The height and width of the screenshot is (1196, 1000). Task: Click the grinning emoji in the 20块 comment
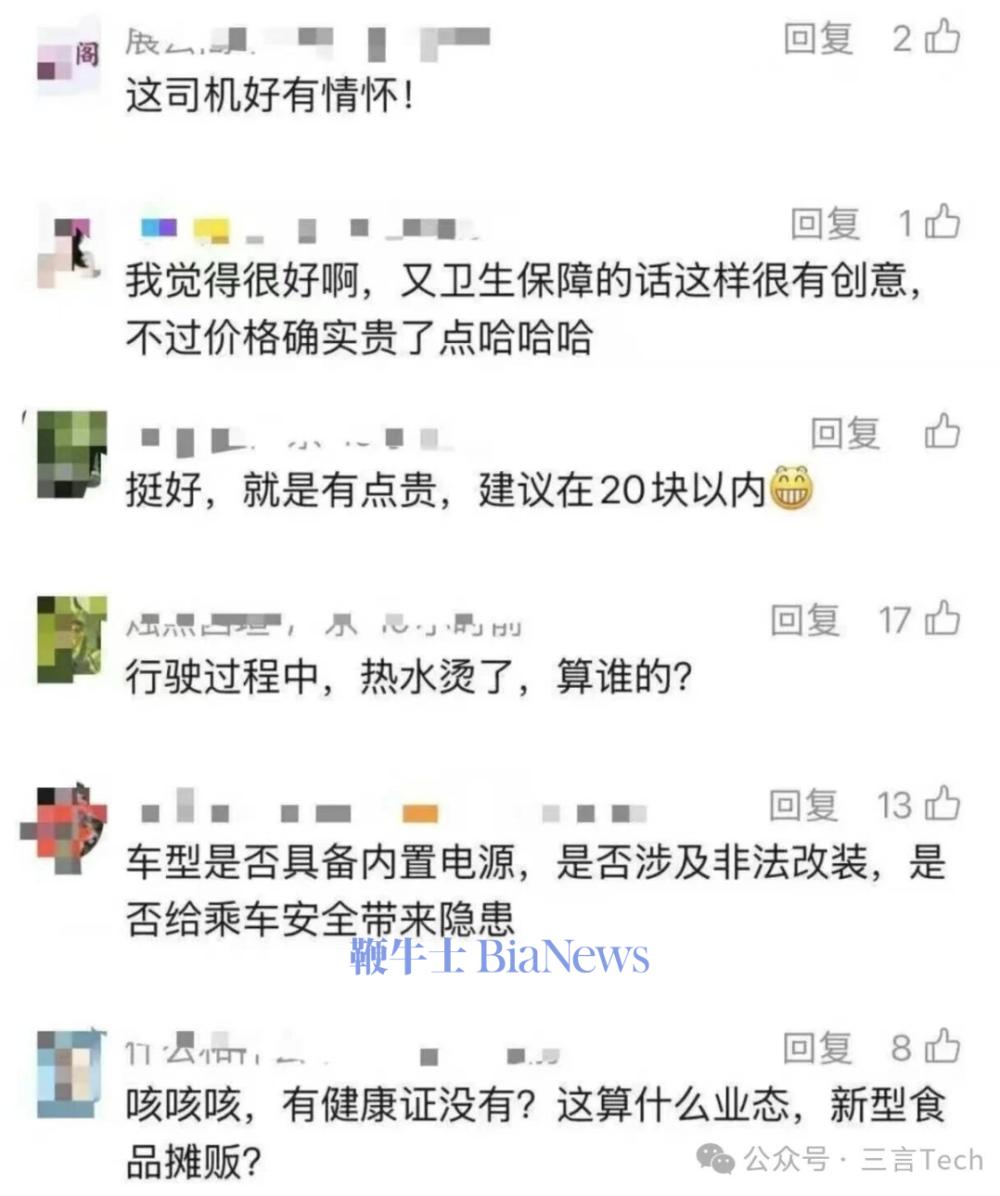coord(792,488)
